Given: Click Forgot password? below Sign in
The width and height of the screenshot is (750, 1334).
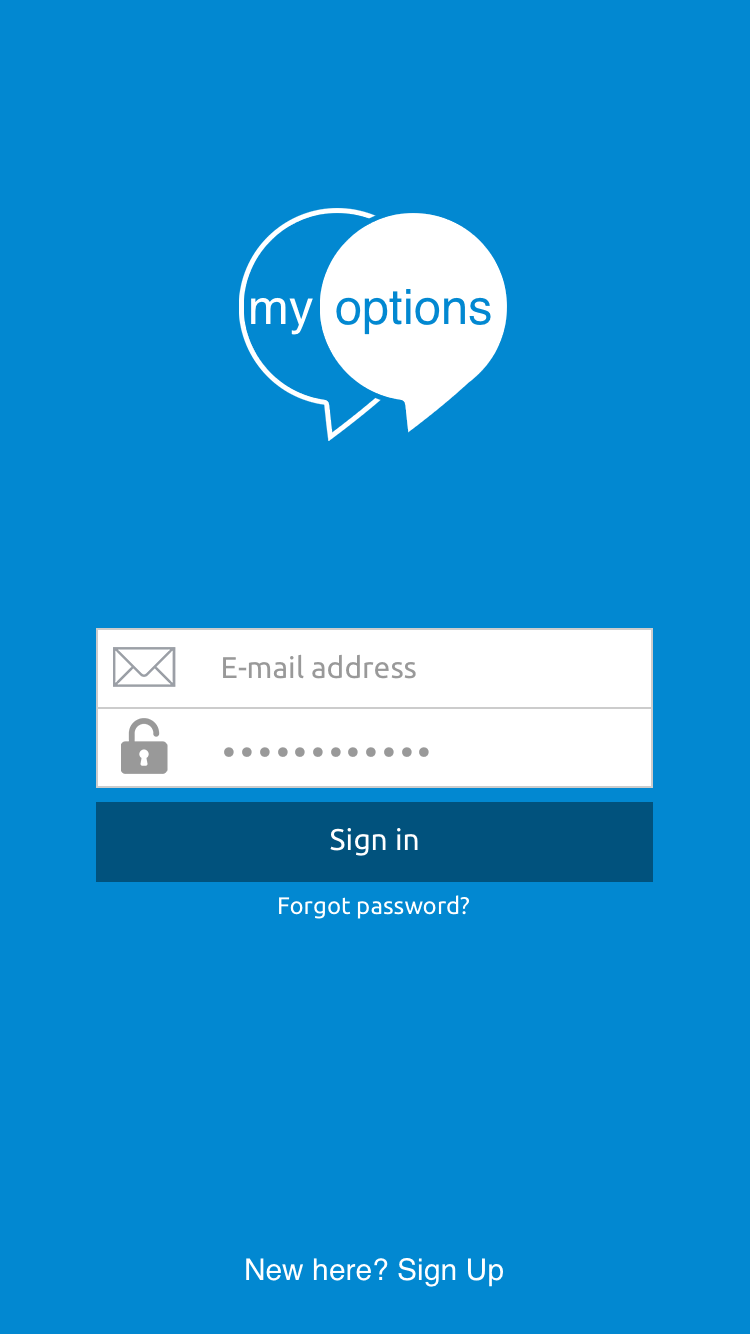Looking at the screenshot, I should (x=373, y=905).
